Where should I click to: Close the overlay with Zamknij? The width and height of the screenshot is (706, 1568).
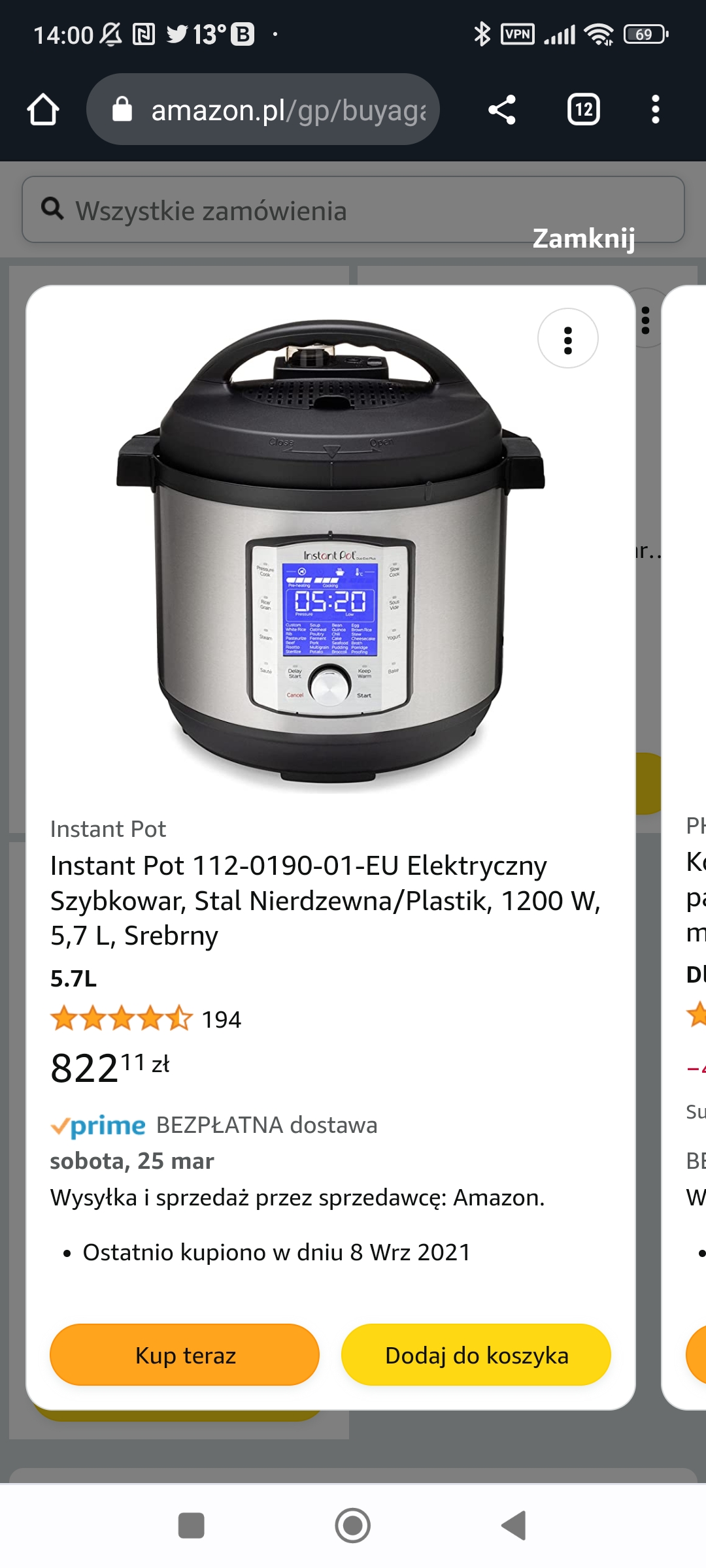click(583, 238)
